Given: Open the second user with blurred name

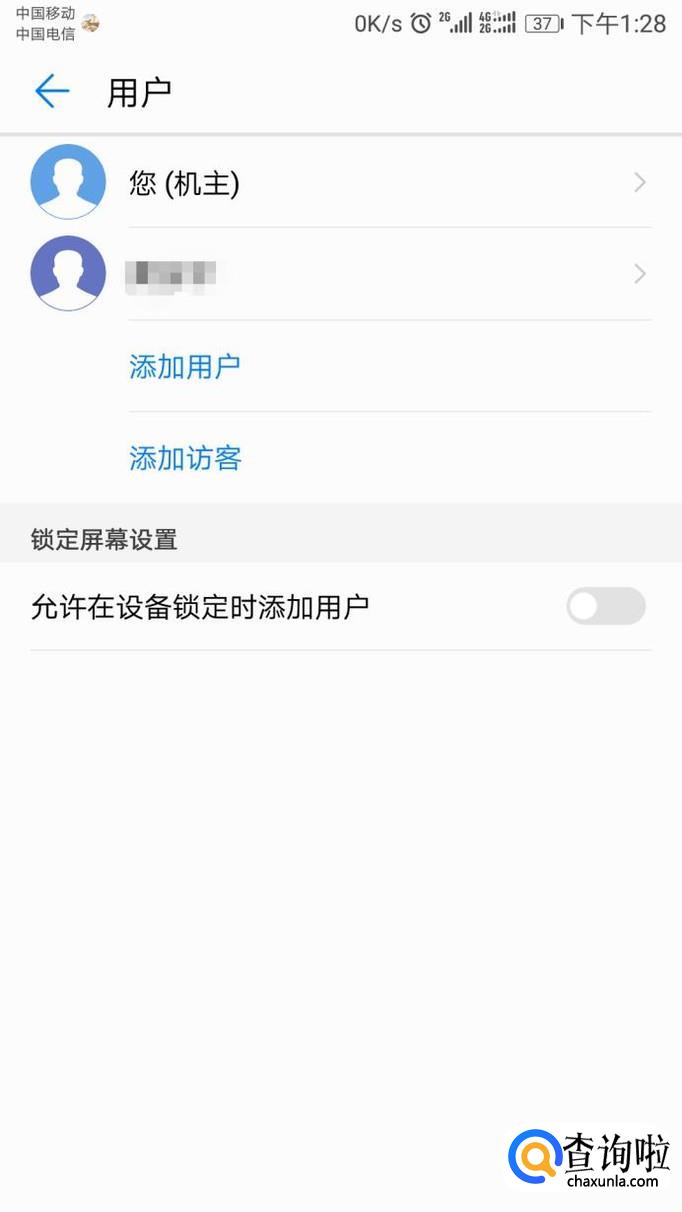Looking at the screenshot, I should tap(340, 273).
